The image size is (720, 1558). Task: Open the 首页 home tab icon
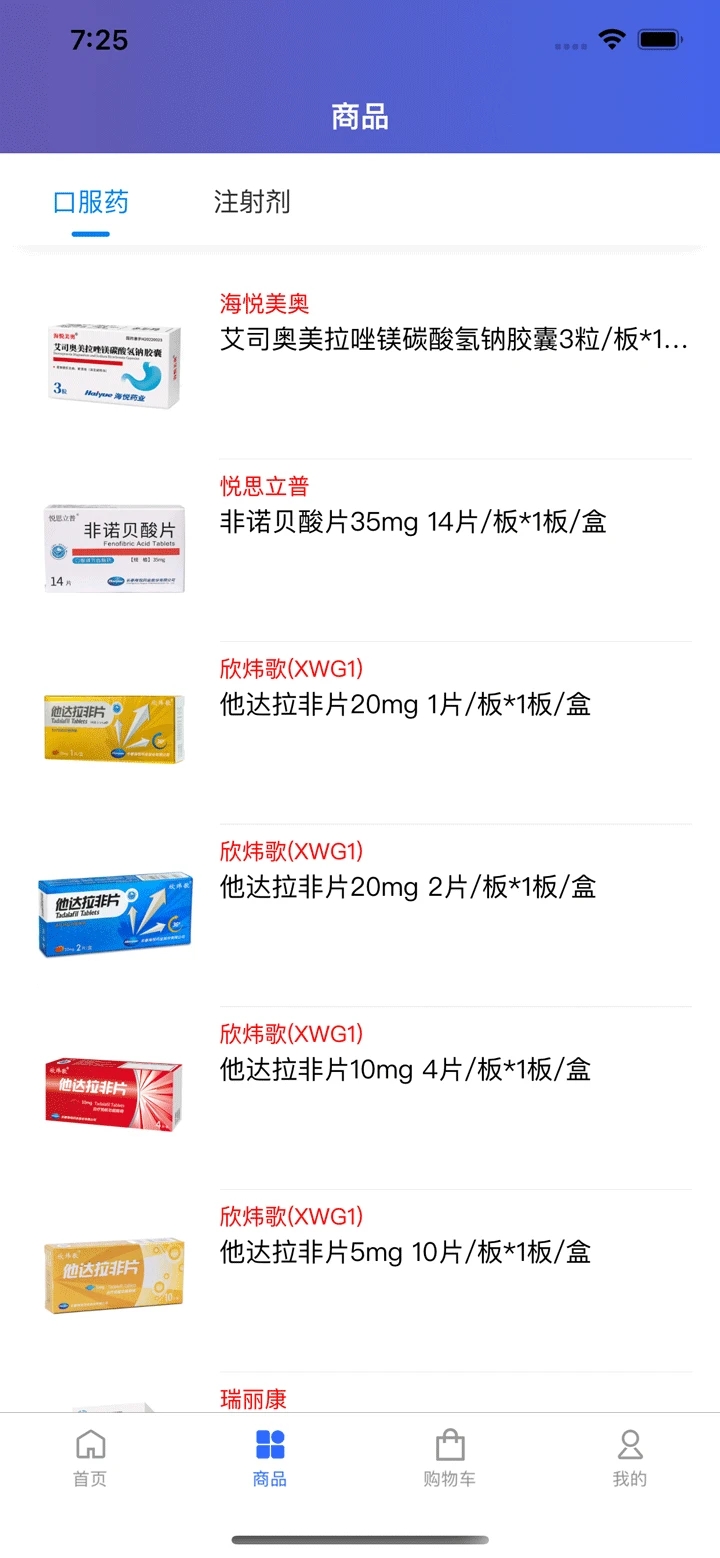(x=90, y=1445)
